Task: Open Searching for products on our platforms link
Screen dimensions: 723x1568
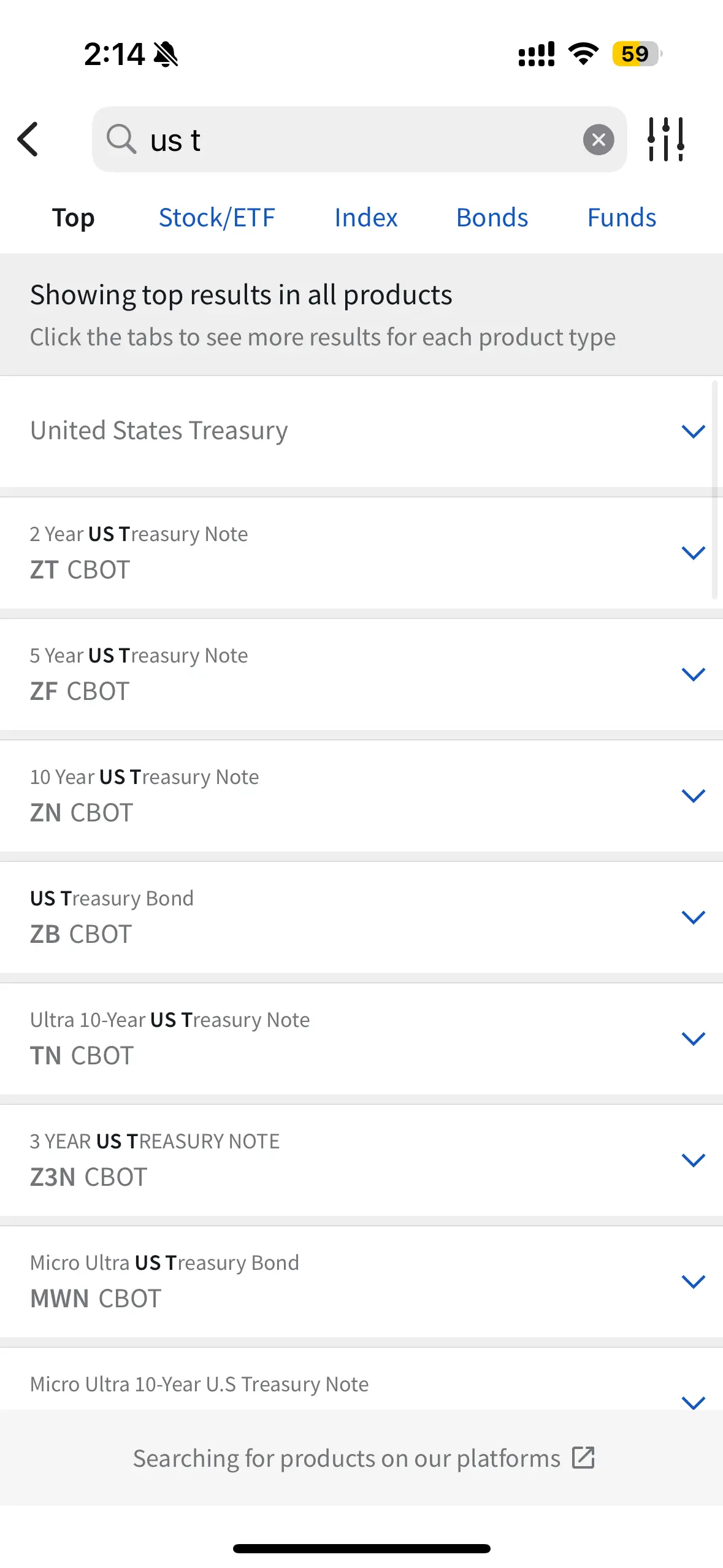Action: coord(364,1458)
